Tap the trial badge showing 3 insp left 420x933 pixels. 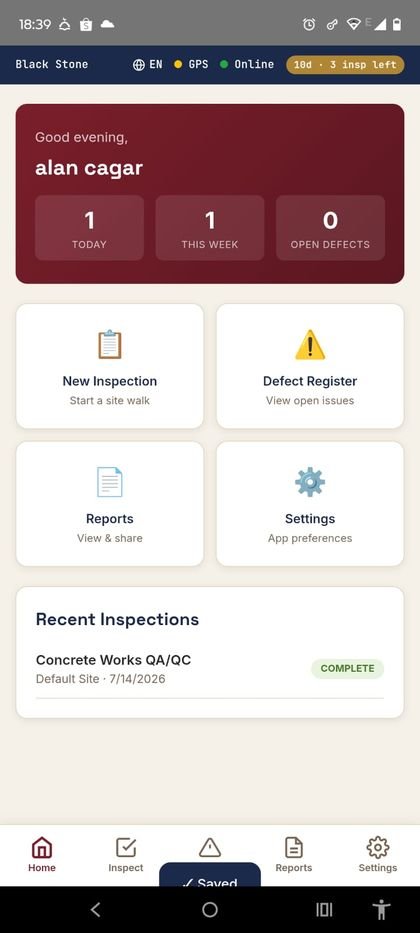pos(345,64)
